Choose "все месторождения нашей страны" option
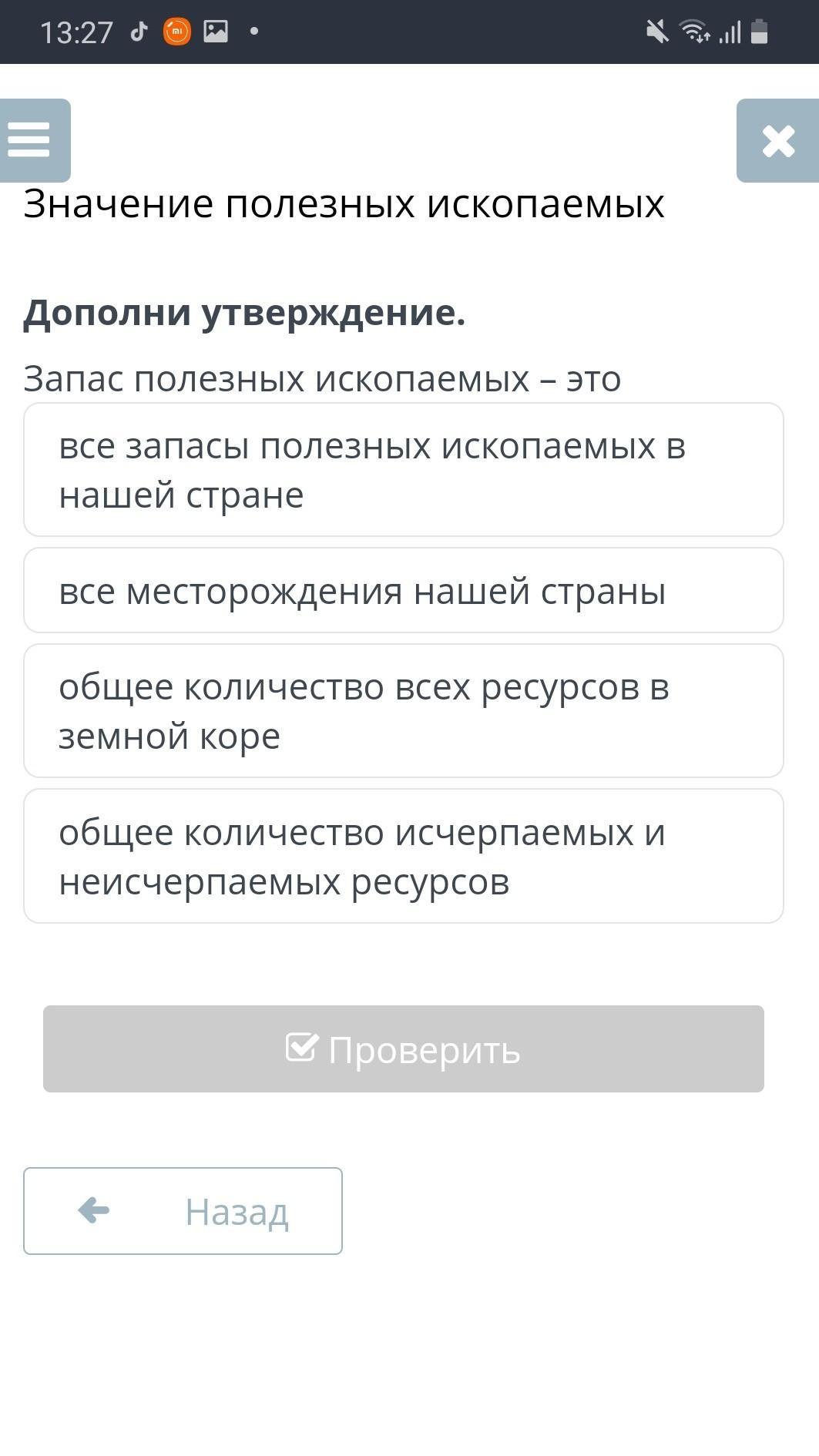 (x=404, y=591)
